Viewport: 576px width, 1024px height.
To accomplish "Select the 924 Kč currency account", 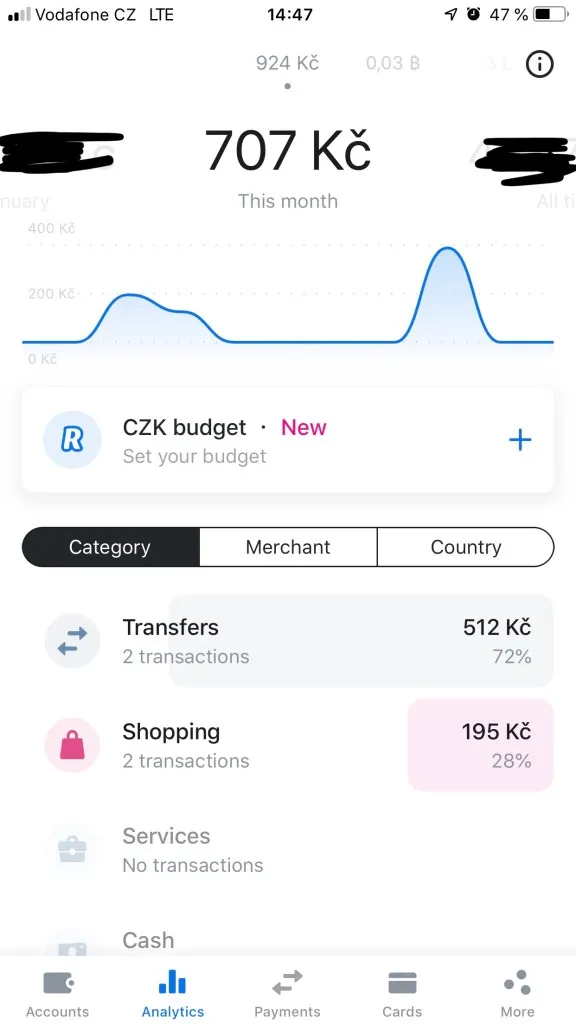I will pyautogui.click(x=287, y=63).
